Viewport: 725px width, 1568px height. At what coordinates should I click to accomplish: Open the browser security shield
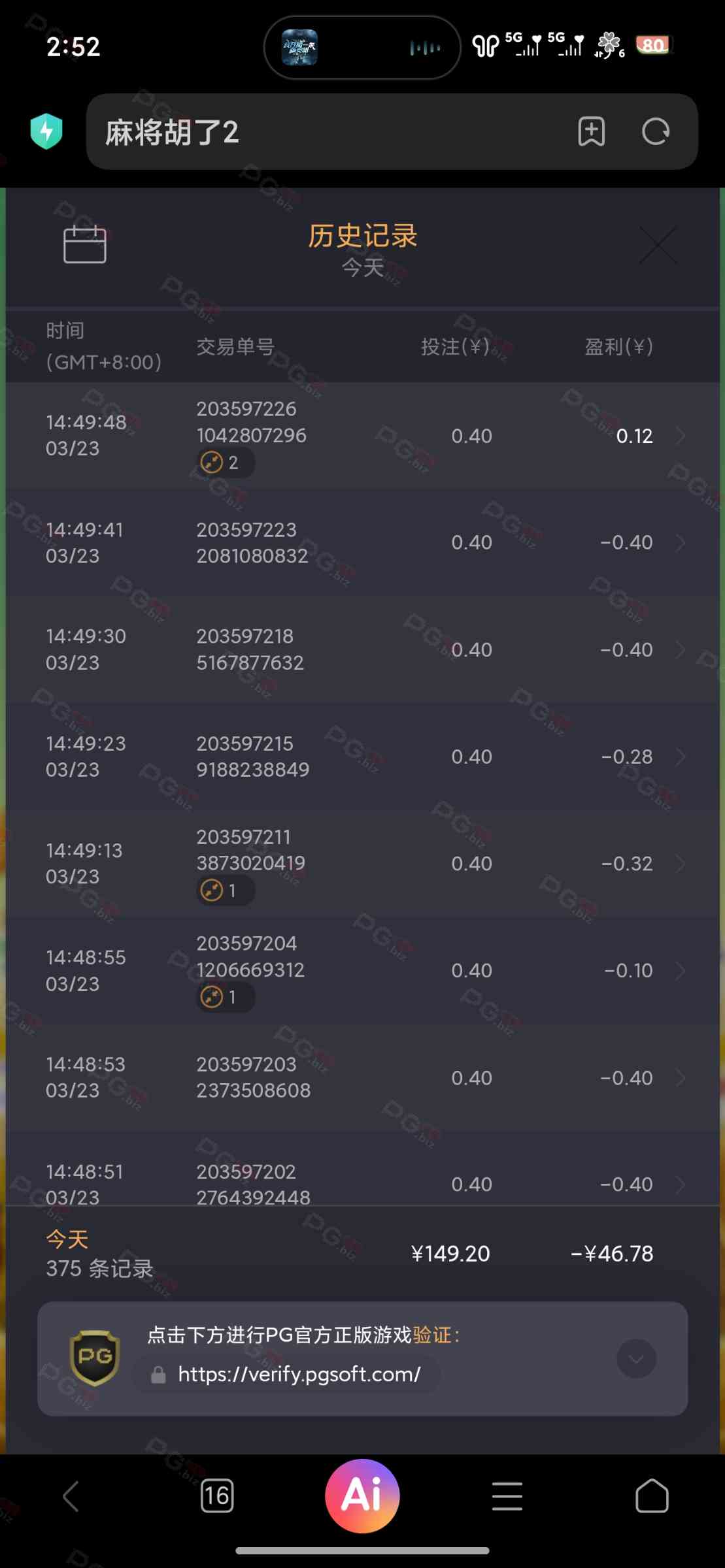click(46, 131)
